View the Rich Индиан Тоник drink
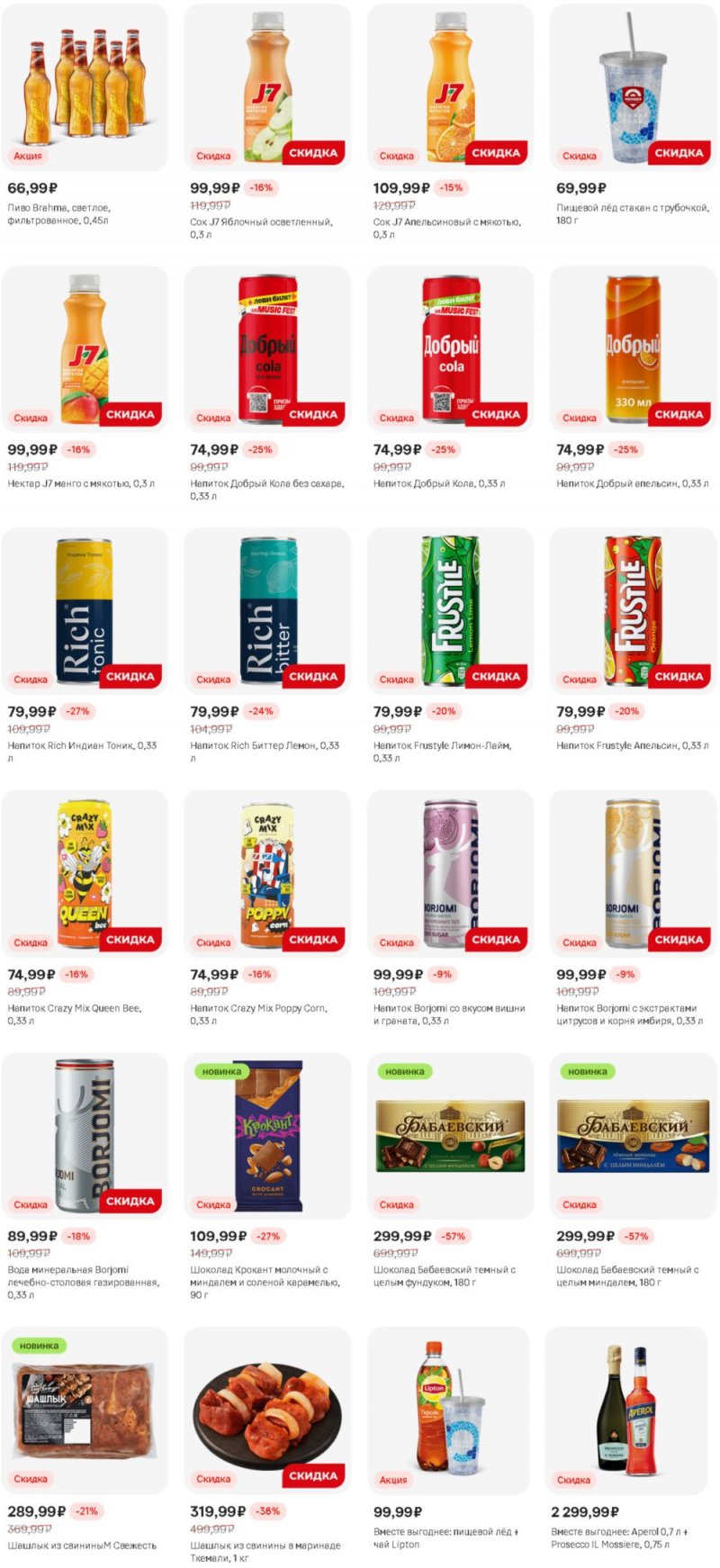The image size is (720, 1568). (85, 611)
